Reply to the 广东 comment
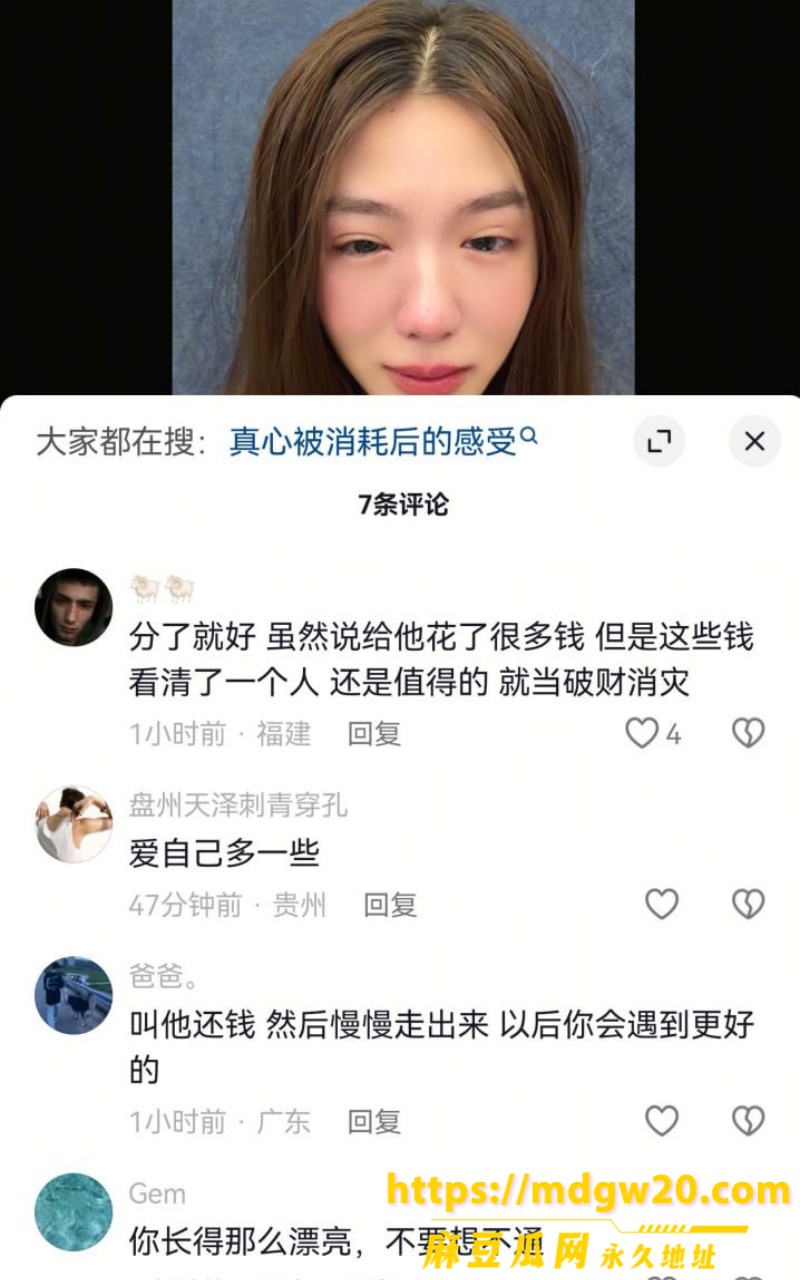800x1280 pixels. click(374, 1122)
